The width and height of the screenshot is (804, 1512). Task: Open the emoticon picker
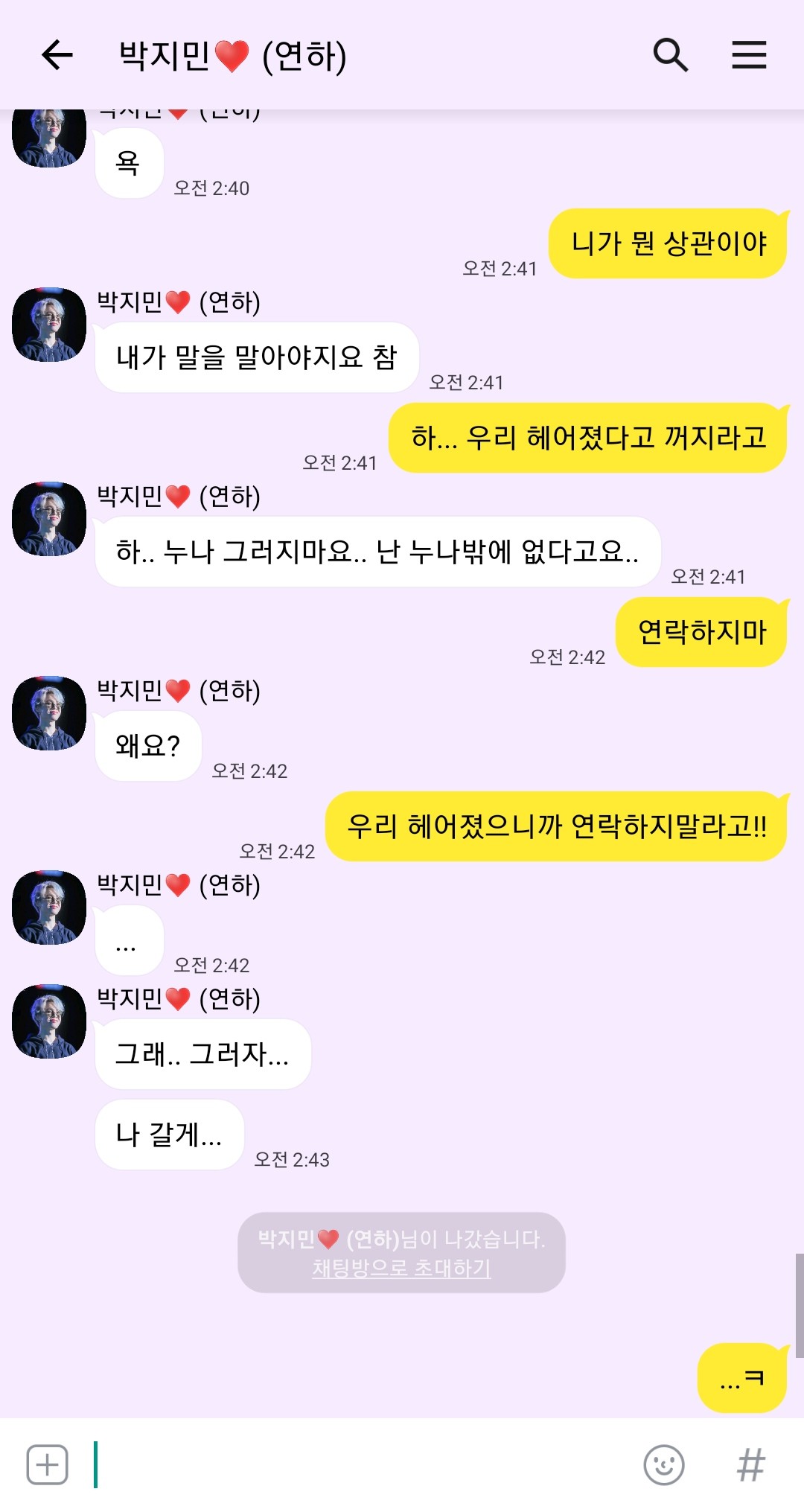pos(663,1464)
